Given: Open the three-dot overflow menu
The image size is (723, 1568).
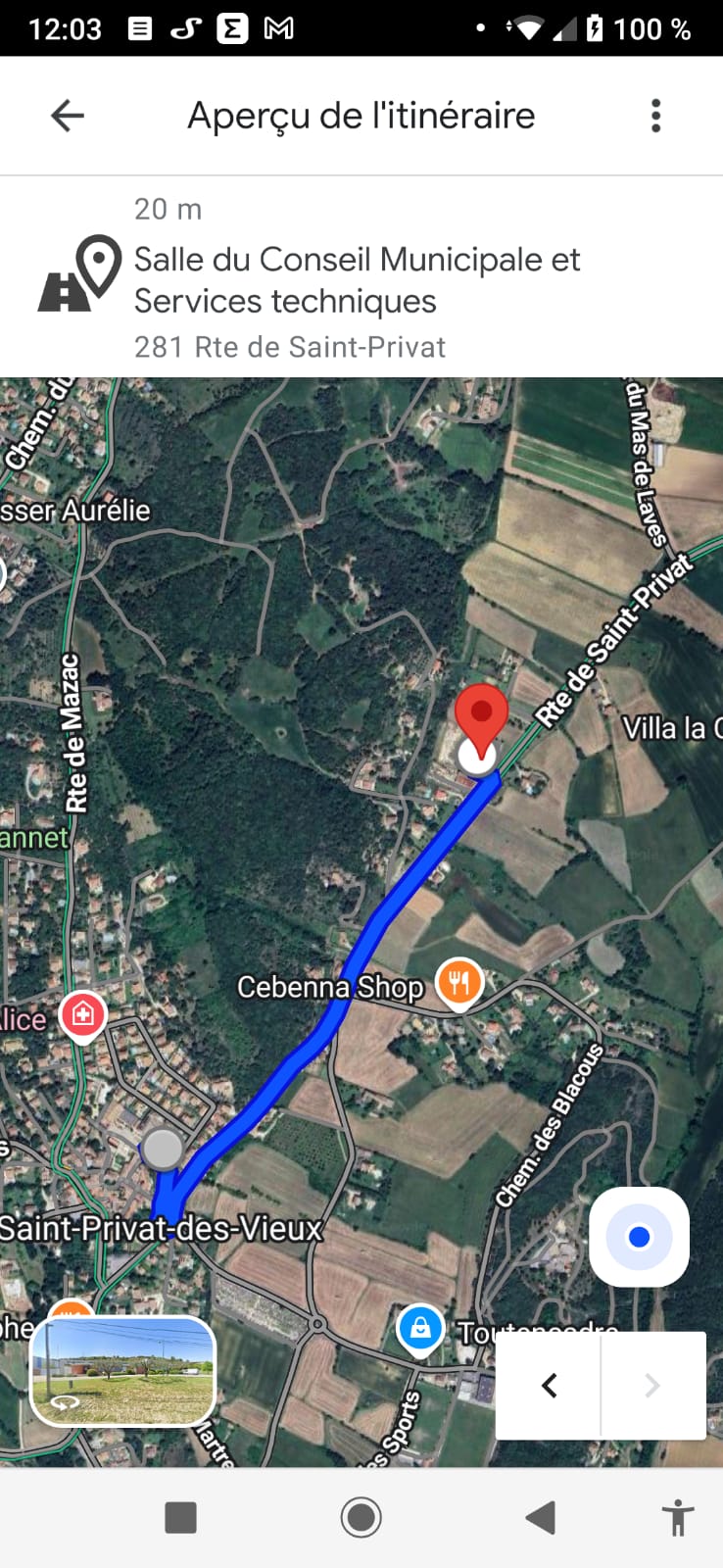Looking at the screenshot, I should (655, 116).
